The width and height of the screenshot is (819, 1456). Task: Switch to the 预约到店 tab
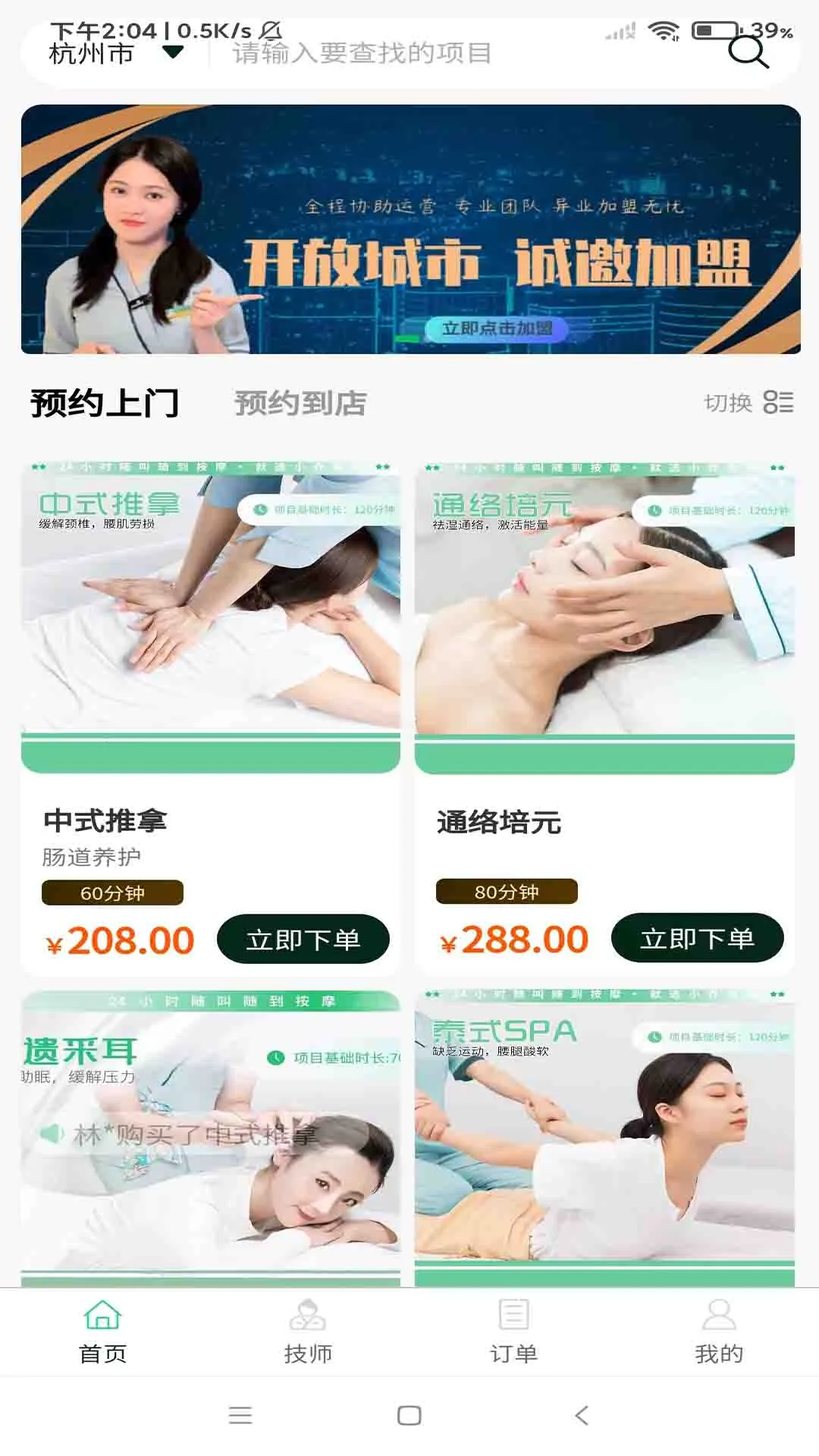tap(300, 404)
